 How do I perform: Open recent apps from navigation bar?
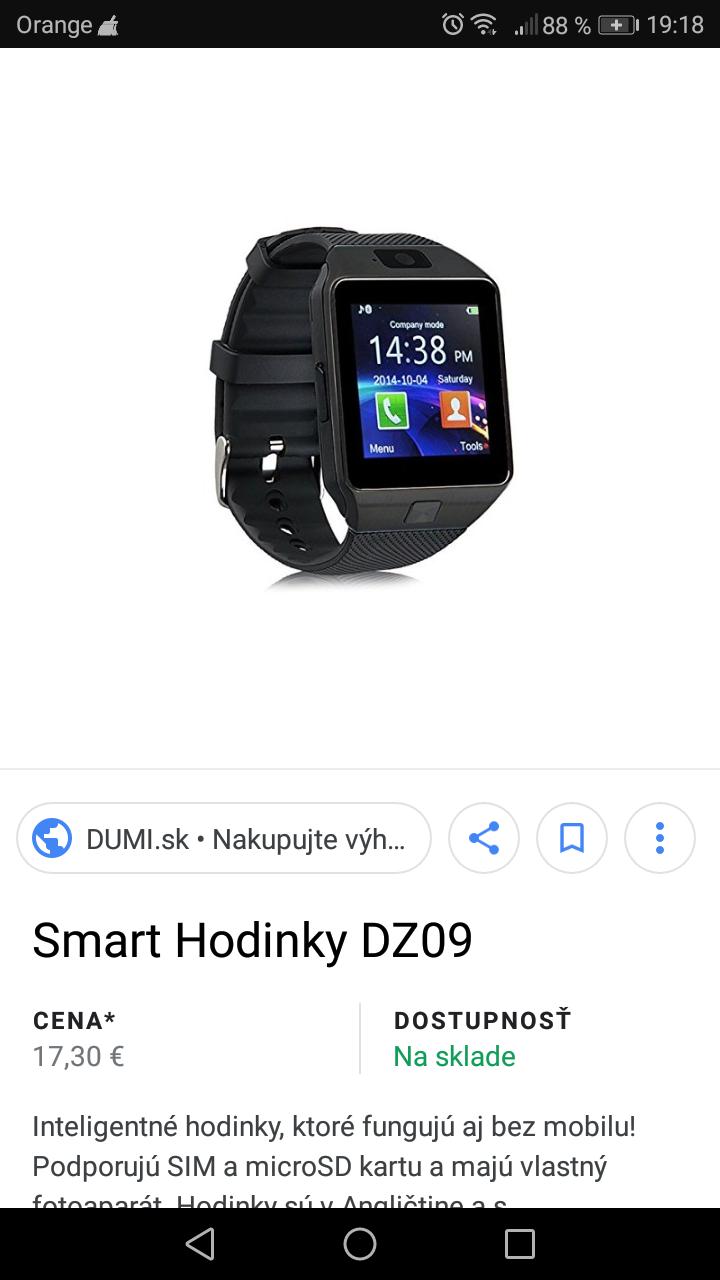(520, 1244)
